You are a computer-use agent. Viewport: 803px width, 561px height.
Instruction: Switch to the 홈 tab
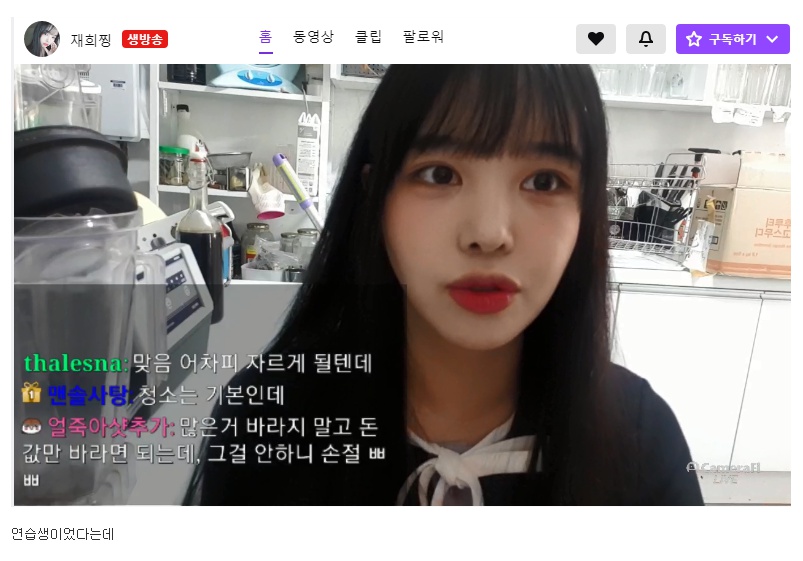click(265, 37)
